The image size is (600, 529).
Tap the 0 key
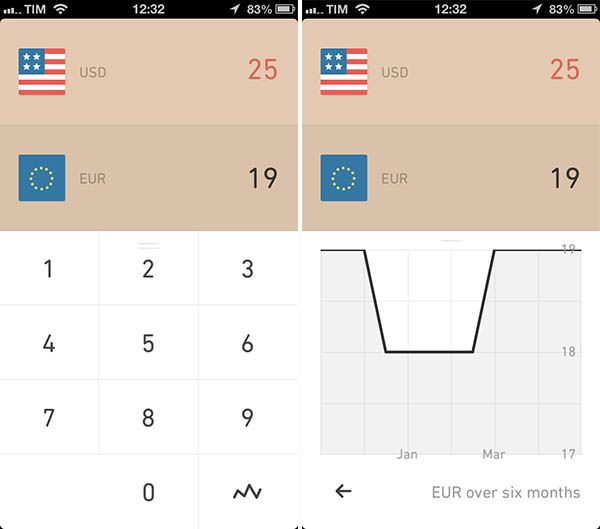148,492
